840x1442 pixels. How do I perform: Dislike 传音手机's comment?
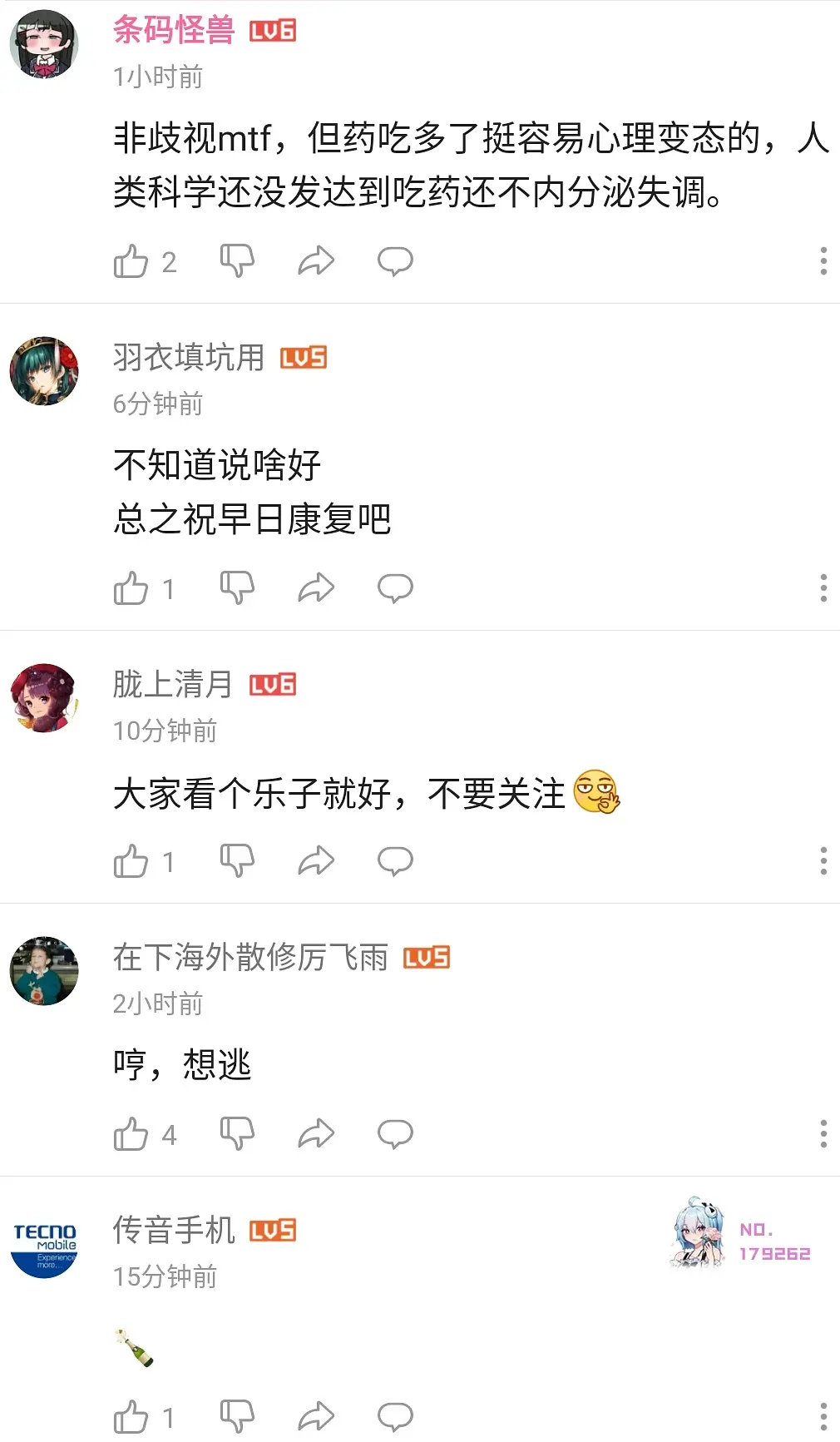pyautogui.click(x=237, y=1416)
